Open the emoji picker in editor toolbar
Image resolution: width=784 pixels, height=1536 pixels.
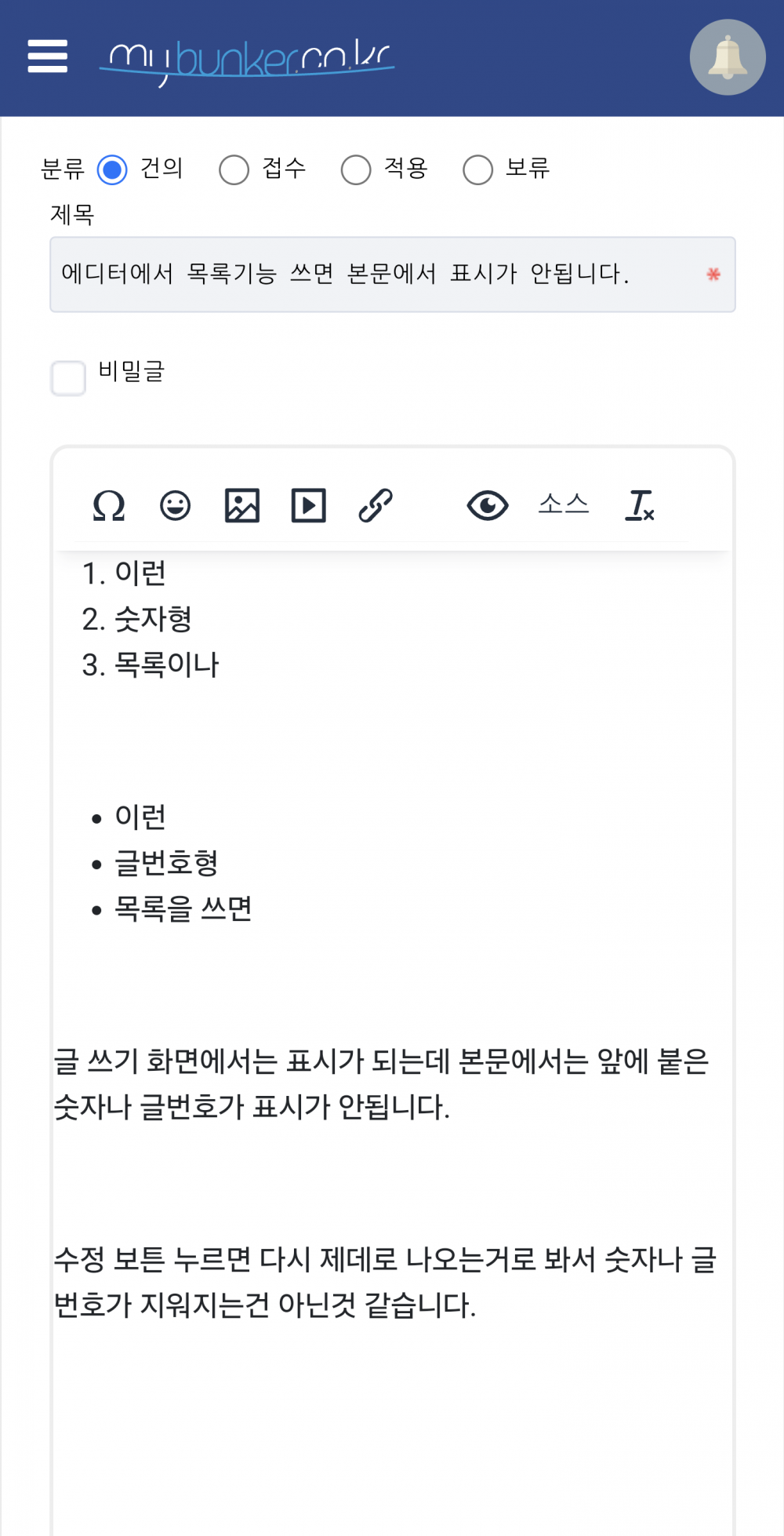pos(175,506)
